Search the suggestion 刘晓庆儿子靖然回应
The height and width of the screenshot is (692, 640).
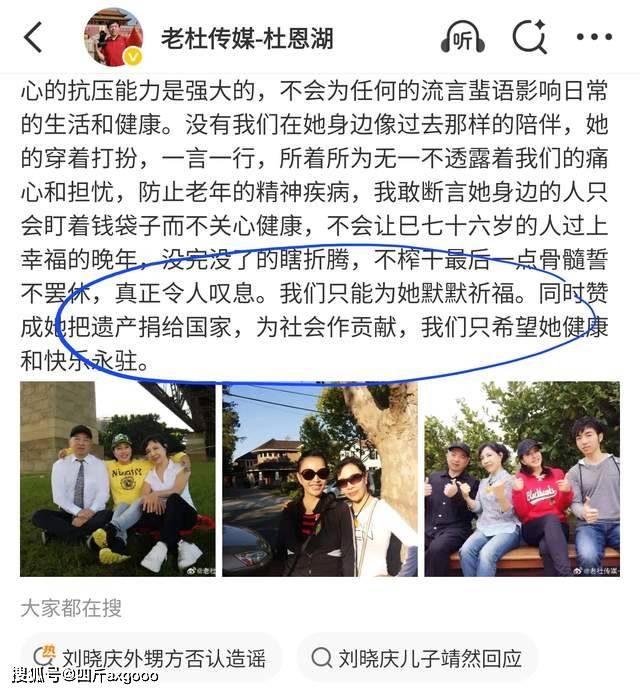416,657
